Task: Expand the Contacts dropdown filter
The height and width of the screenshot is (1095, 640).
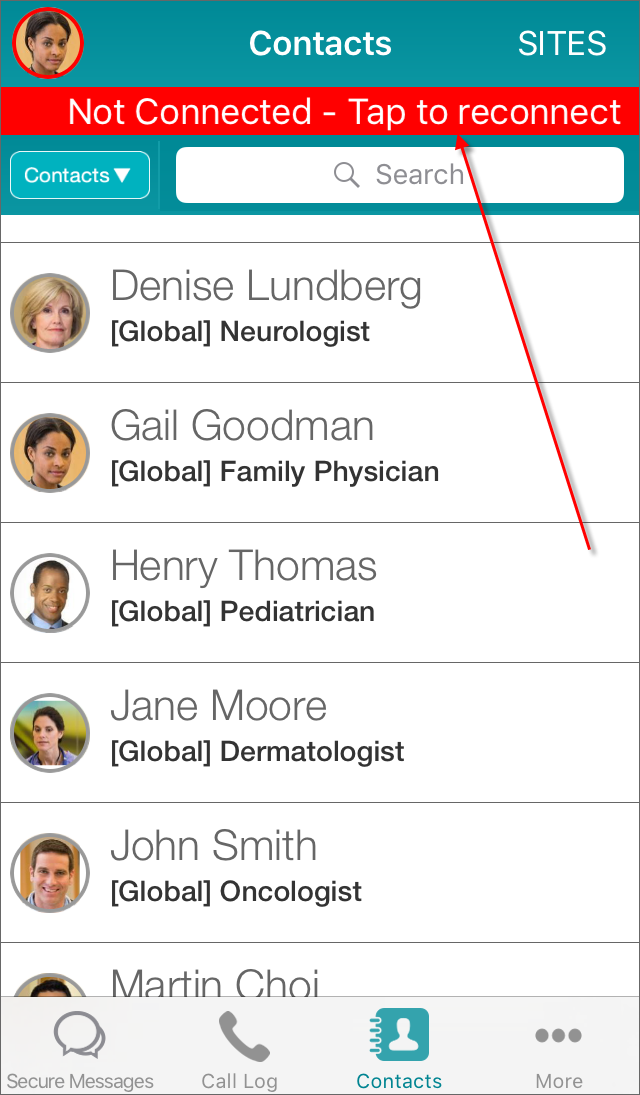Action: (x=80, y=175)
